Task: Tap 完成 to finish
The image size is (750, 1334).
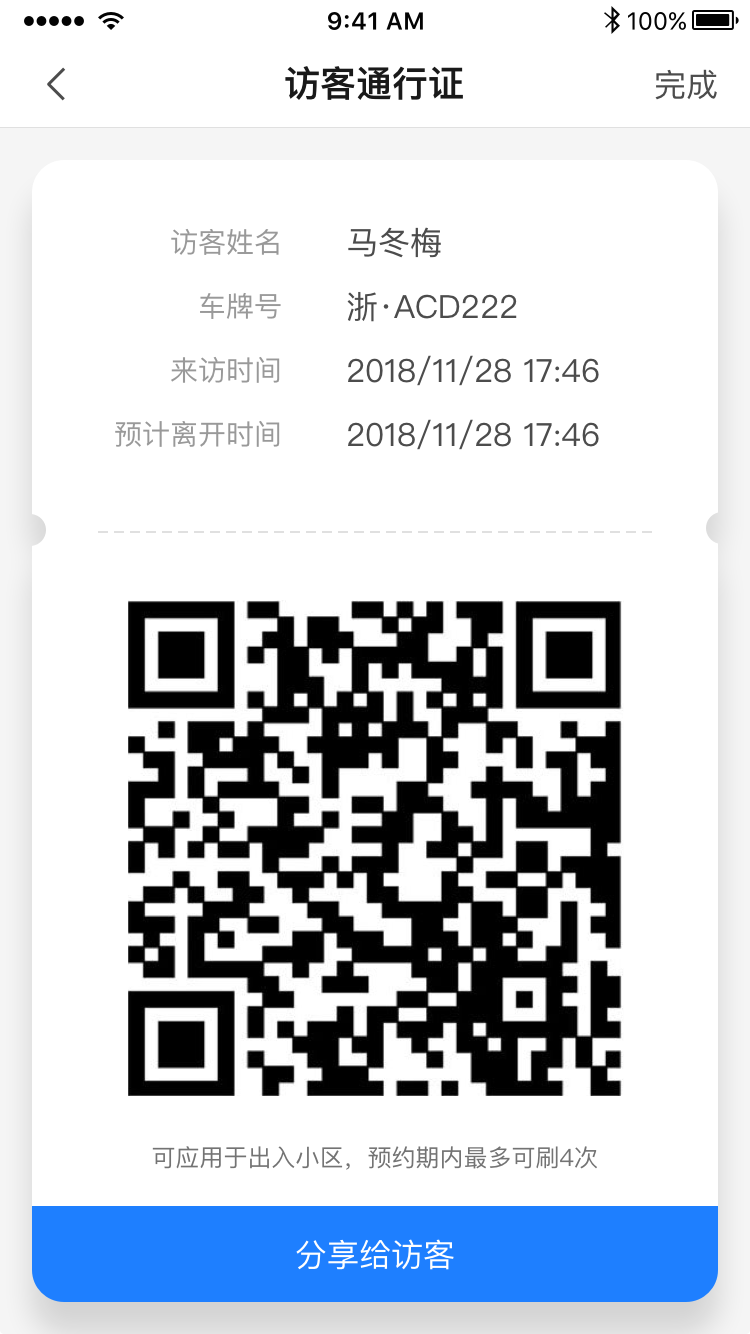Action: 685,85
